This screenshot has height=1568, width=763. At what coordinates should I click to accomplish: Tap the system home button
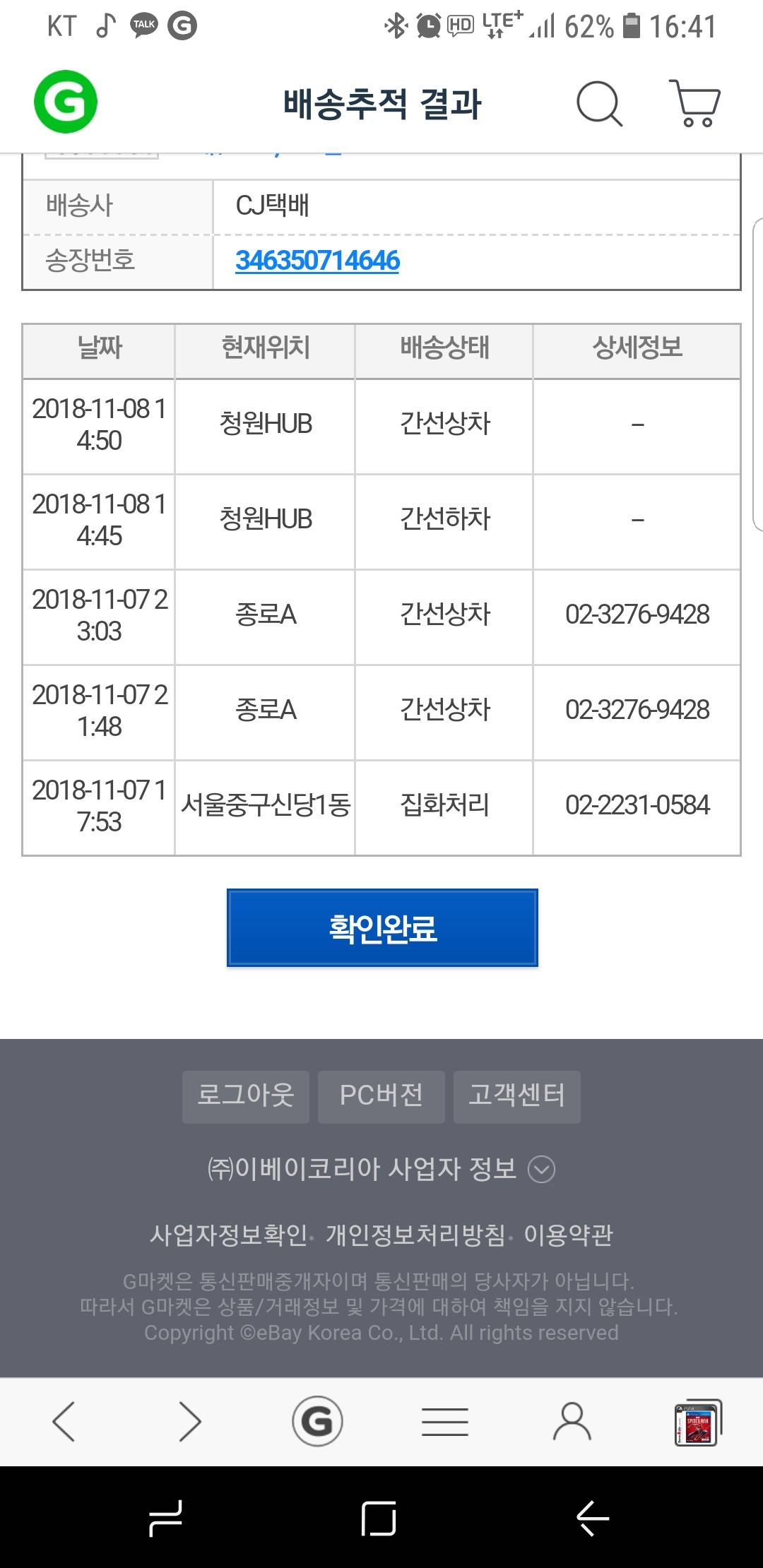379,1517
